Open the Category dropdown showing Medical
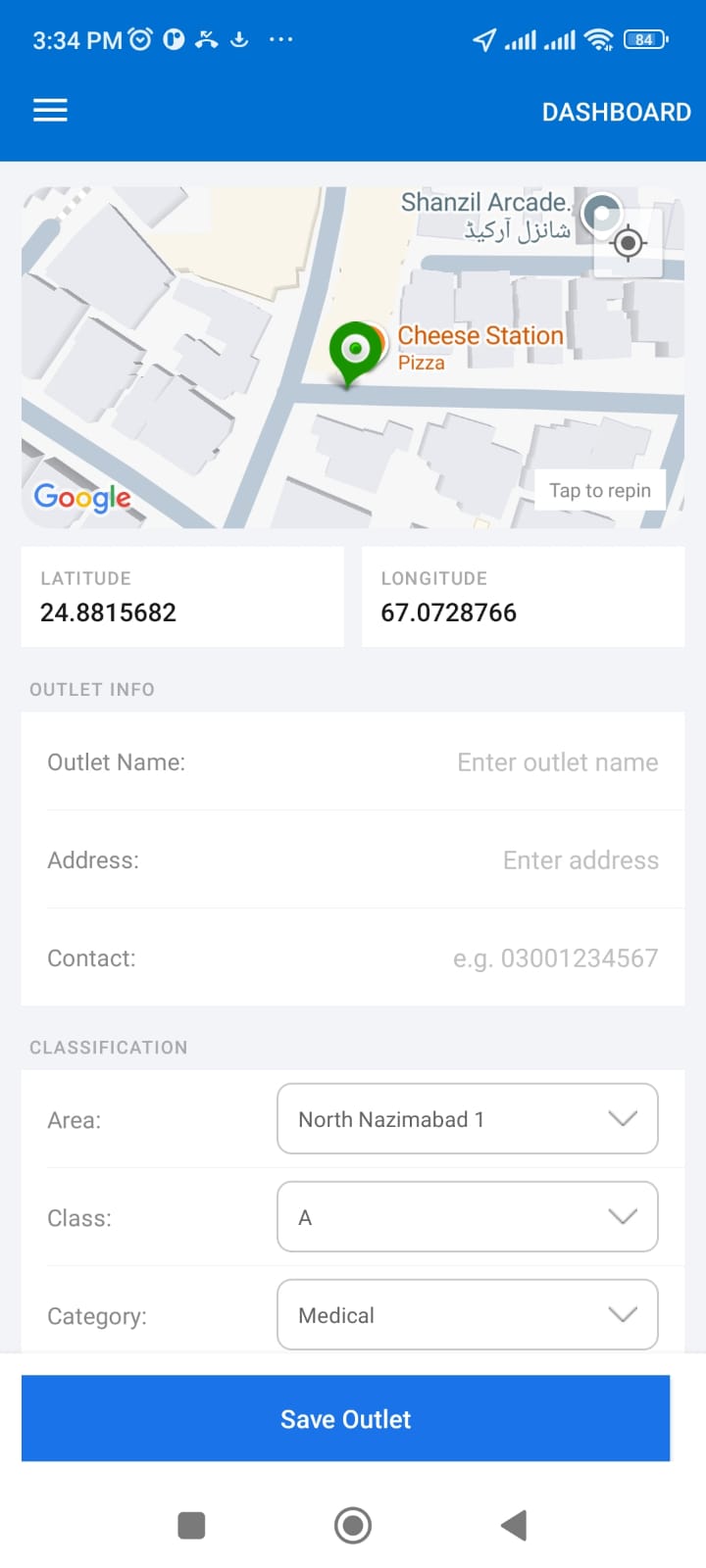Image resolution: width=706 pixels, height=1568 pixels. (467, 1314)
